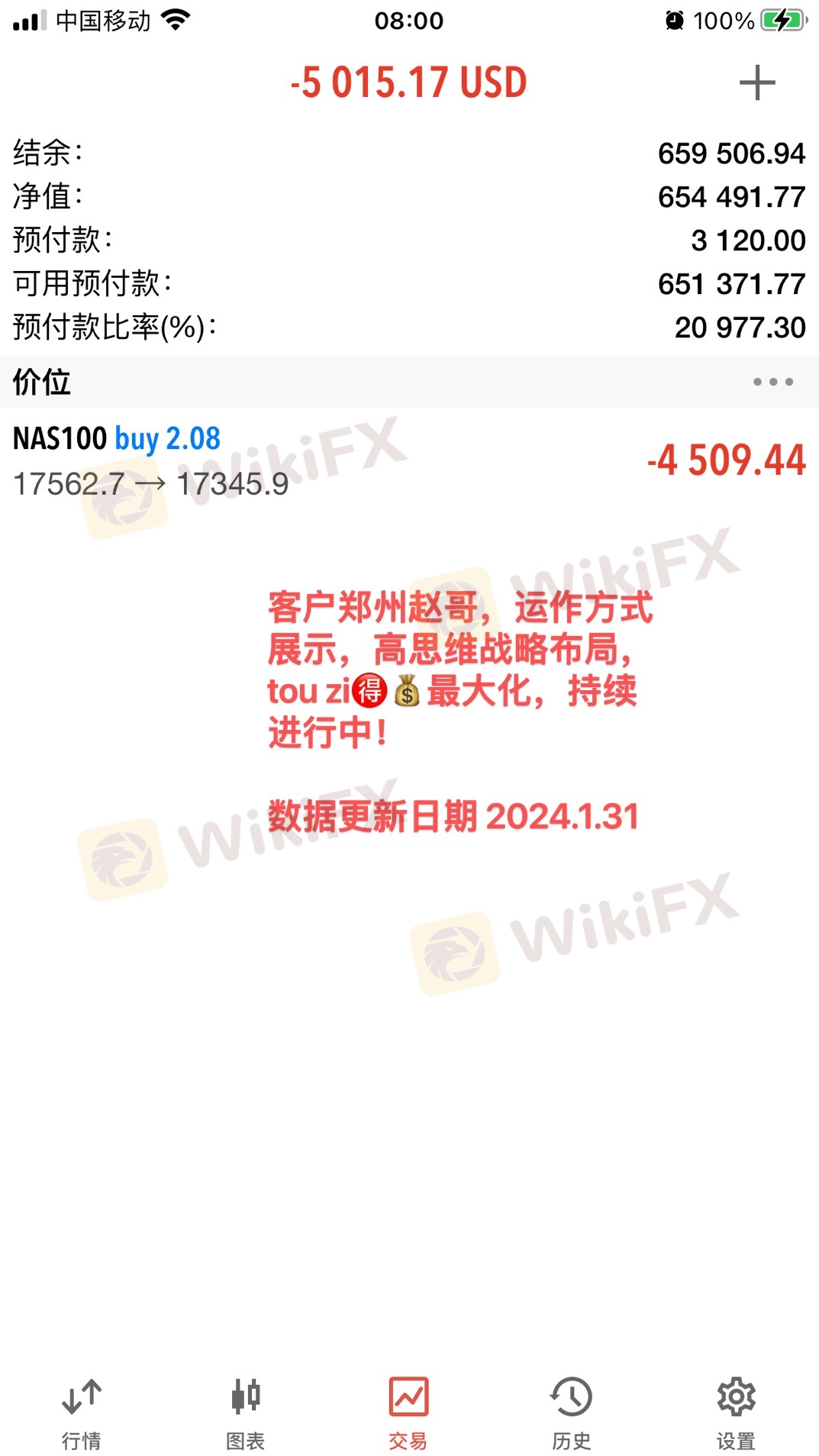View the 历史 tab

(x=571, y=1413)
